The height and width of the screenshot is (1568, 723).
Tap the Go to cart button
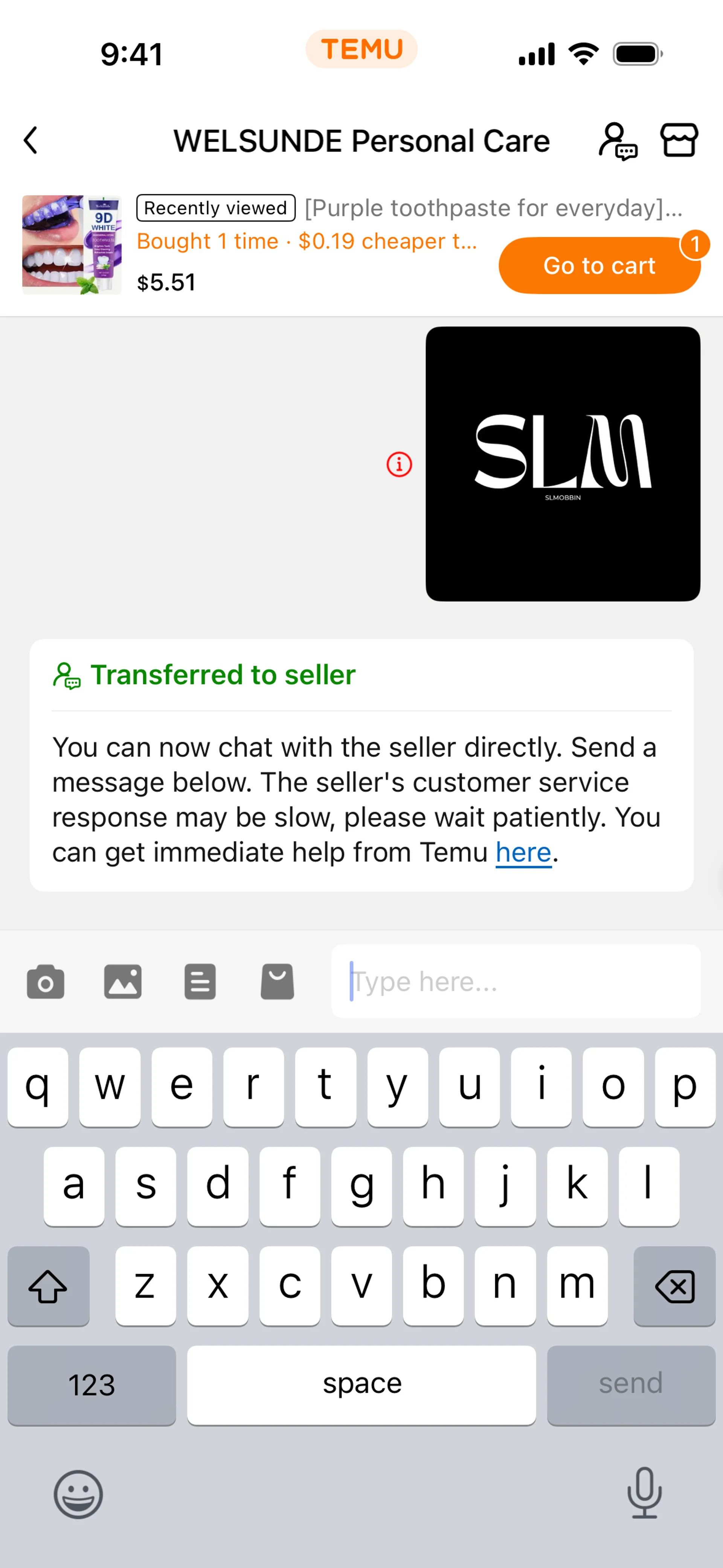(x=599, y=265)
